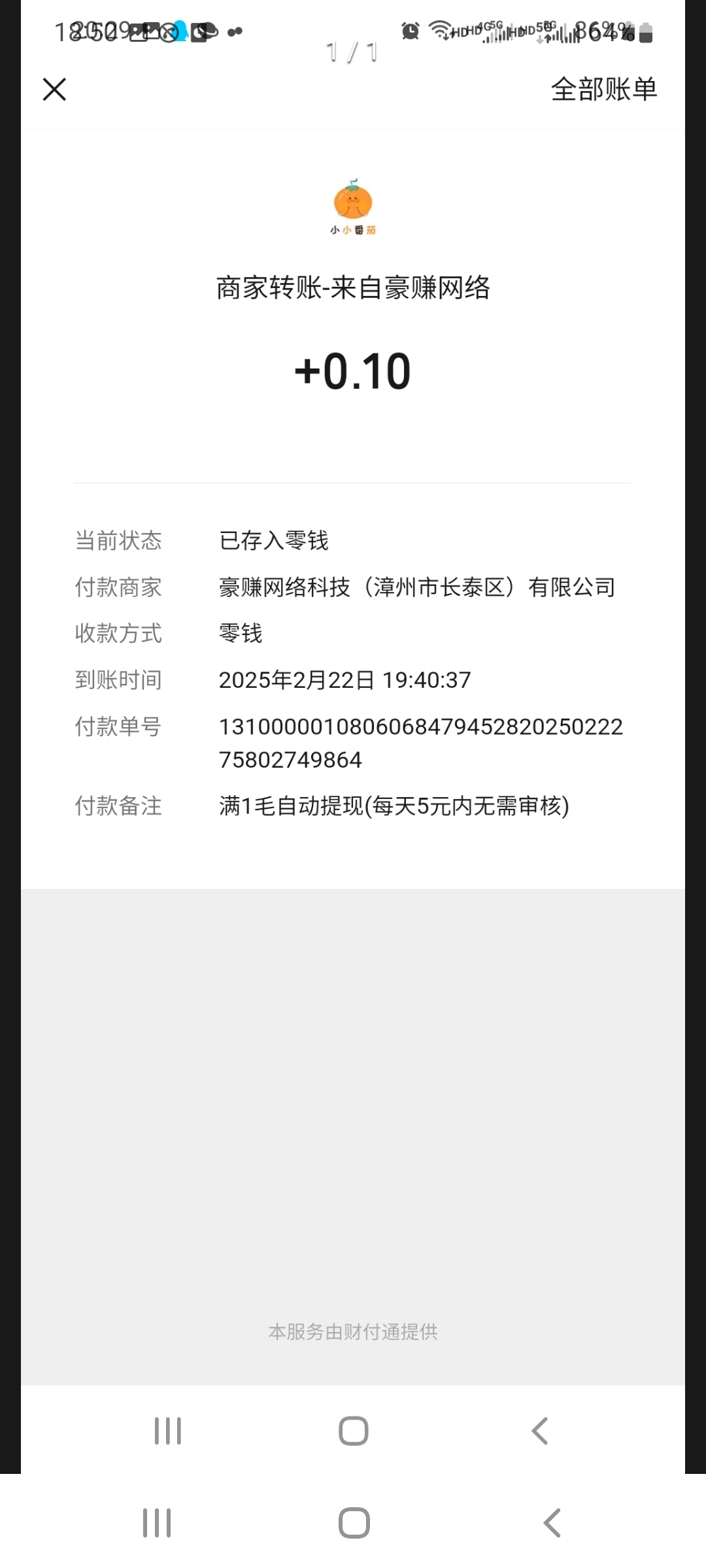Image resolution: width=706 pixels, height=1568 pixels.
Task: Tap the 豪赚网络科技 merchant name
Action: tap(416, 587)
